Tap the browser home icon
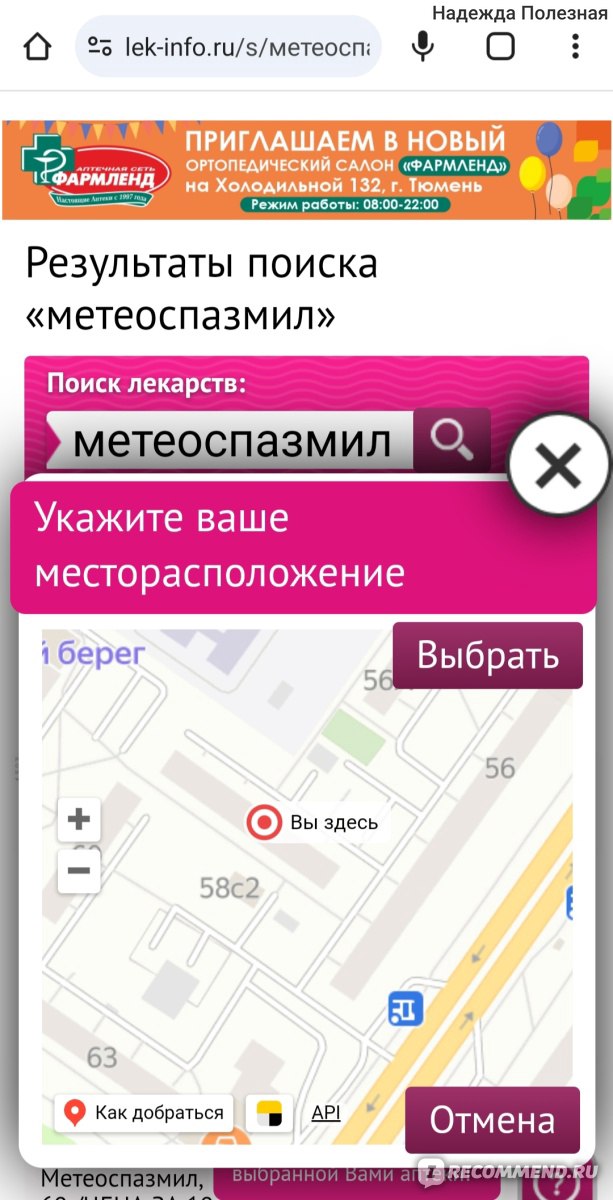Image resolution: width=613 pixels, height=1200 pixels. (38, 47)
